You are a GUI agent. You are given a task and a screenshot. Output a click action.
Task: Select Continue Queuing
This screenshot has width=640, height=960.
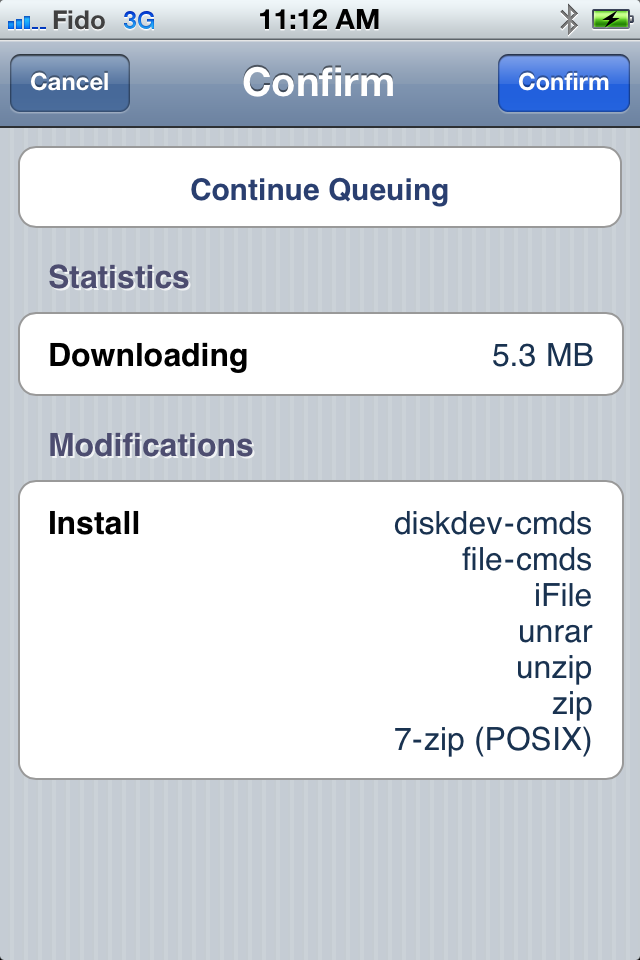[x=320, y=190]
